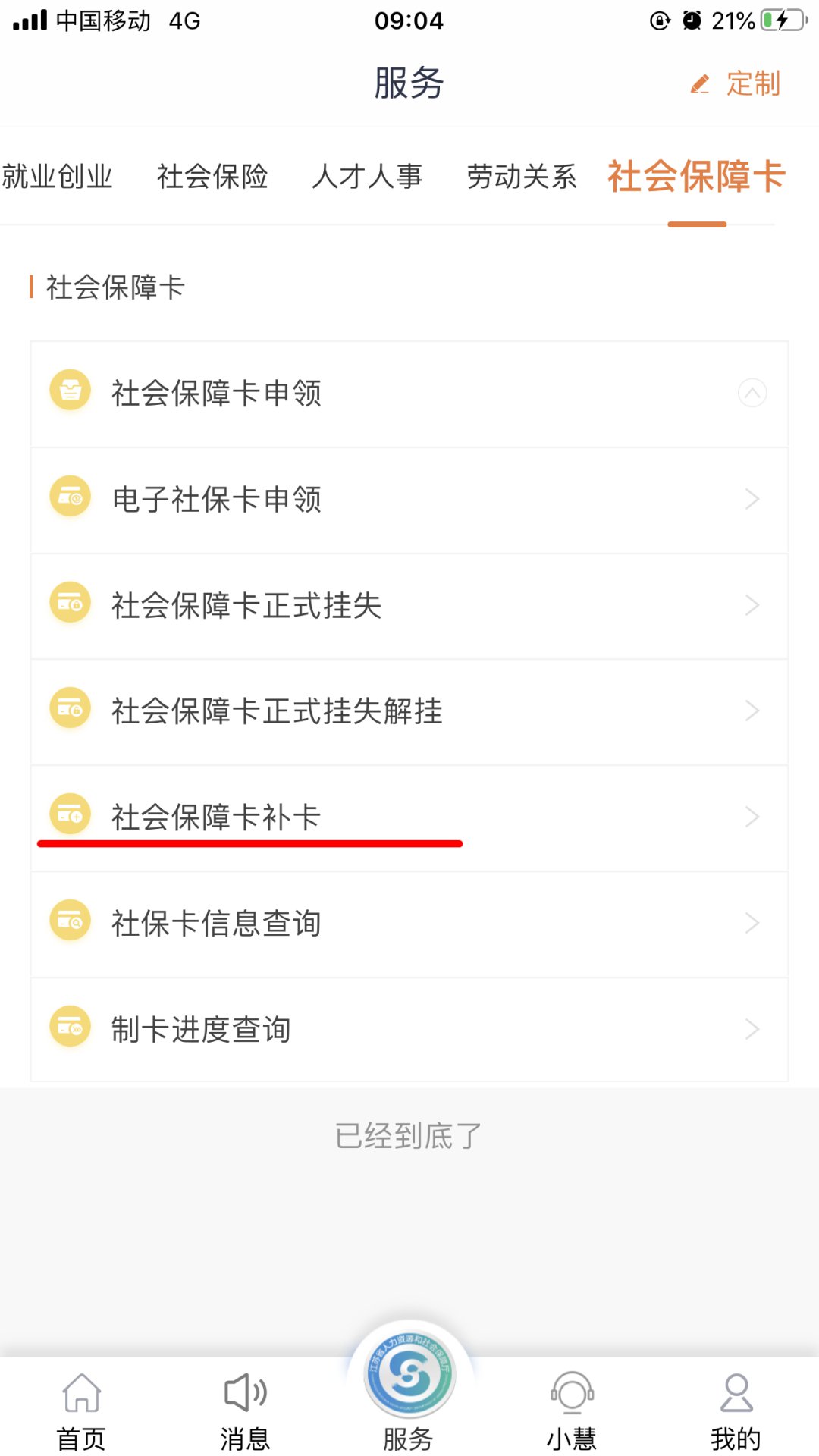Open 社保卡信息查询
Image resolution: width=819 pixels, height=1456 pixels.
tap(409, 924)
